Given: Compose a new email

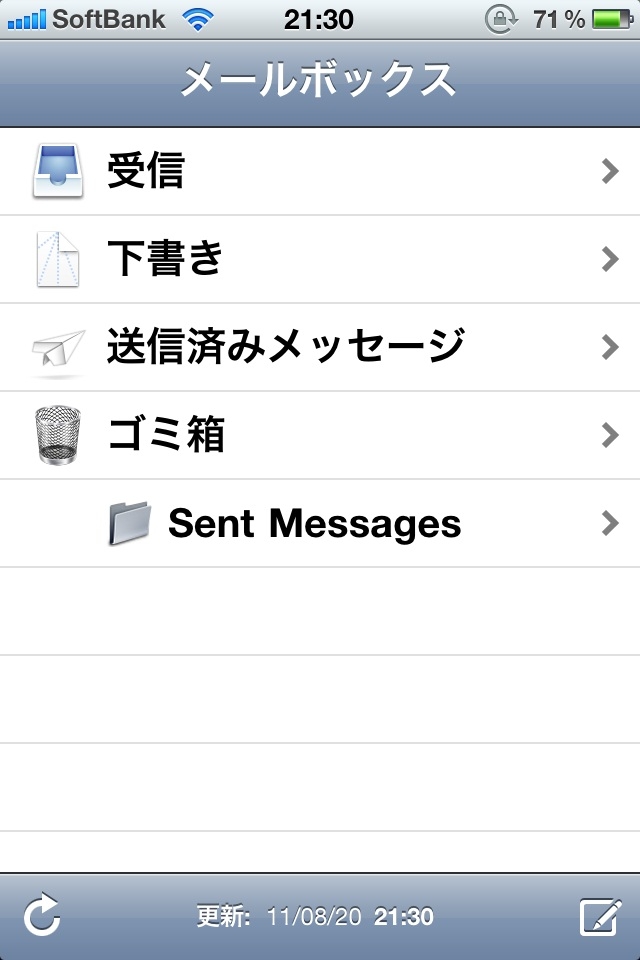Looking at the screenshot, I should click(x=598, y=916).
